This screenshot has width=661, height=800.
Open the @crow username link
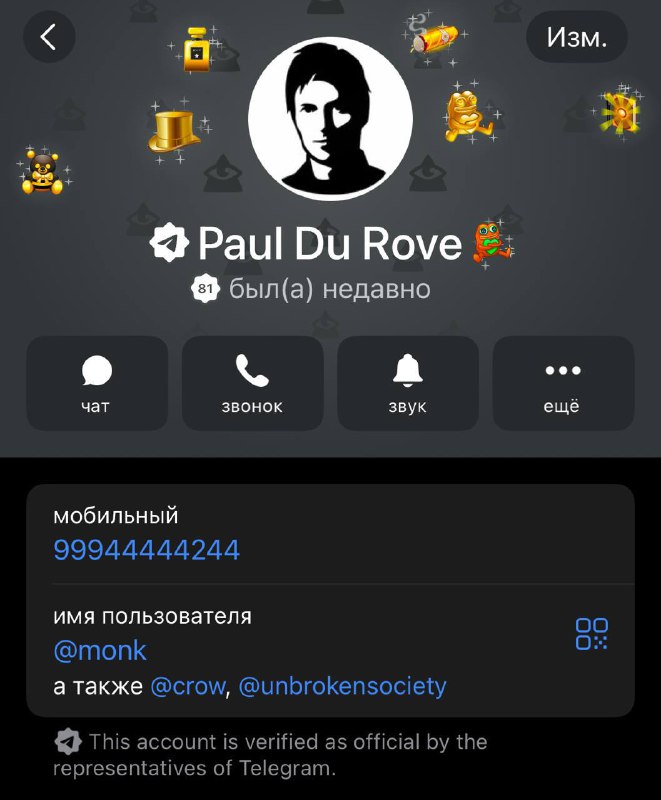[187, 687]
